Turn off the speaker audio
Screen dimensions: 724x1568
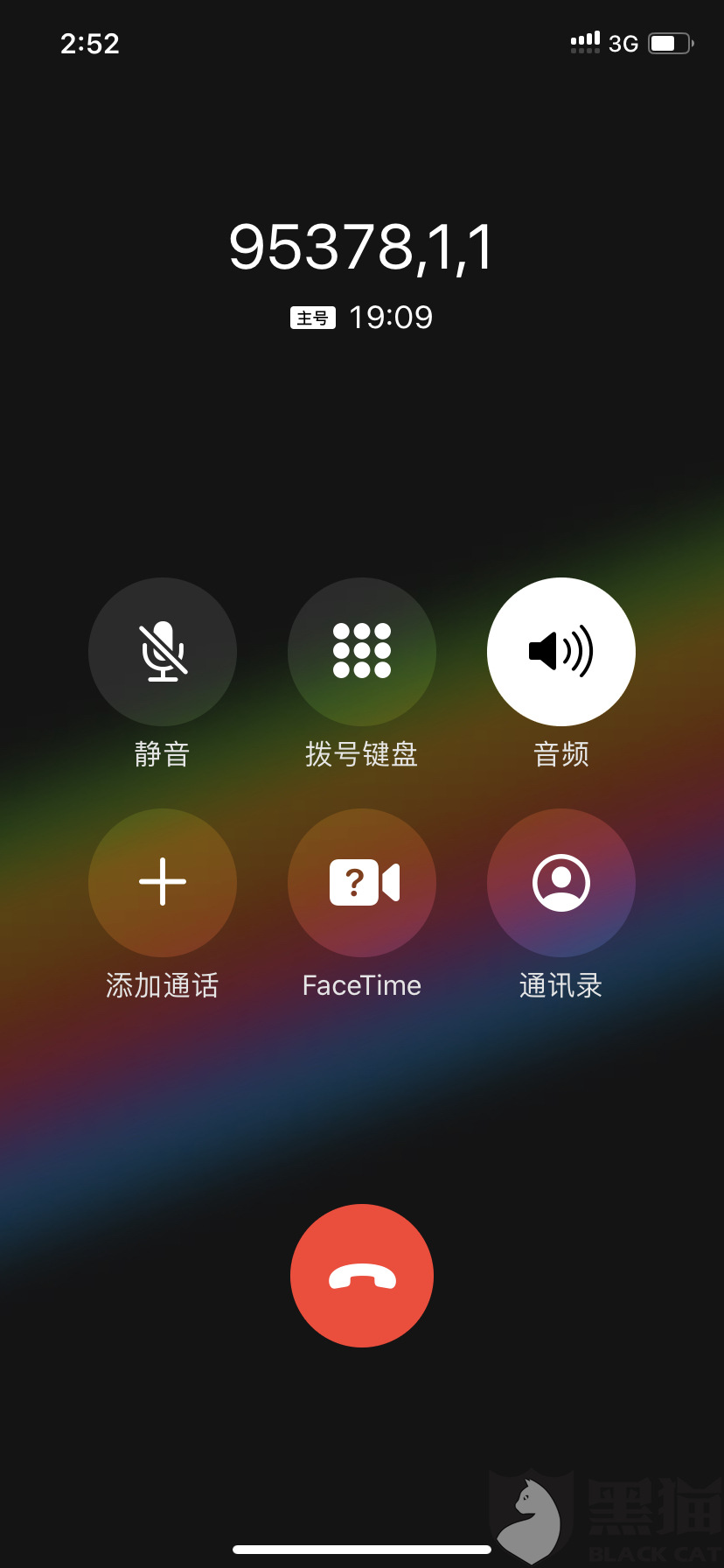561,652
